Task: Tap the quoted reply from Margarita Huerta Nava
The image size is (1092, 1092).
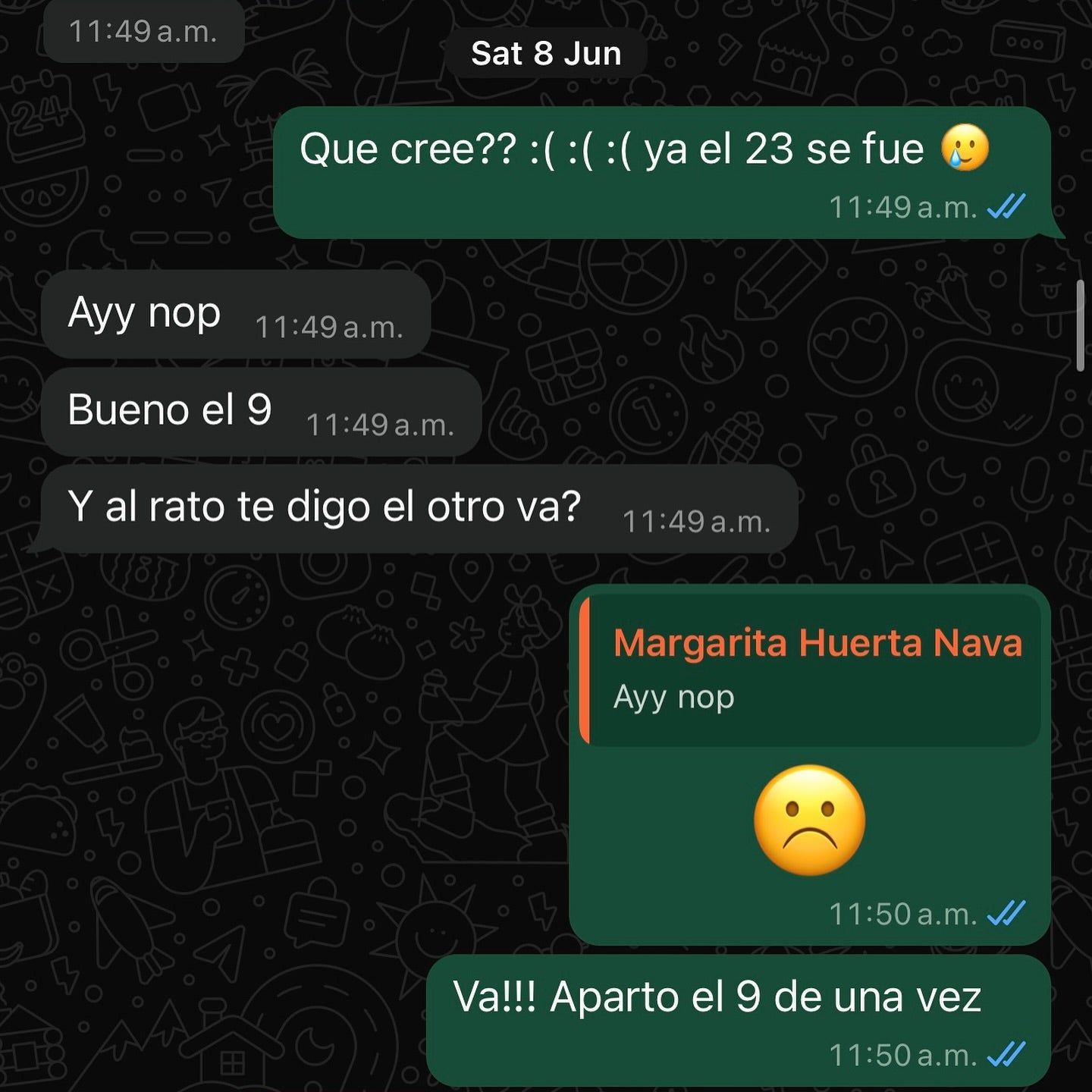Action: tap(810, 670)
